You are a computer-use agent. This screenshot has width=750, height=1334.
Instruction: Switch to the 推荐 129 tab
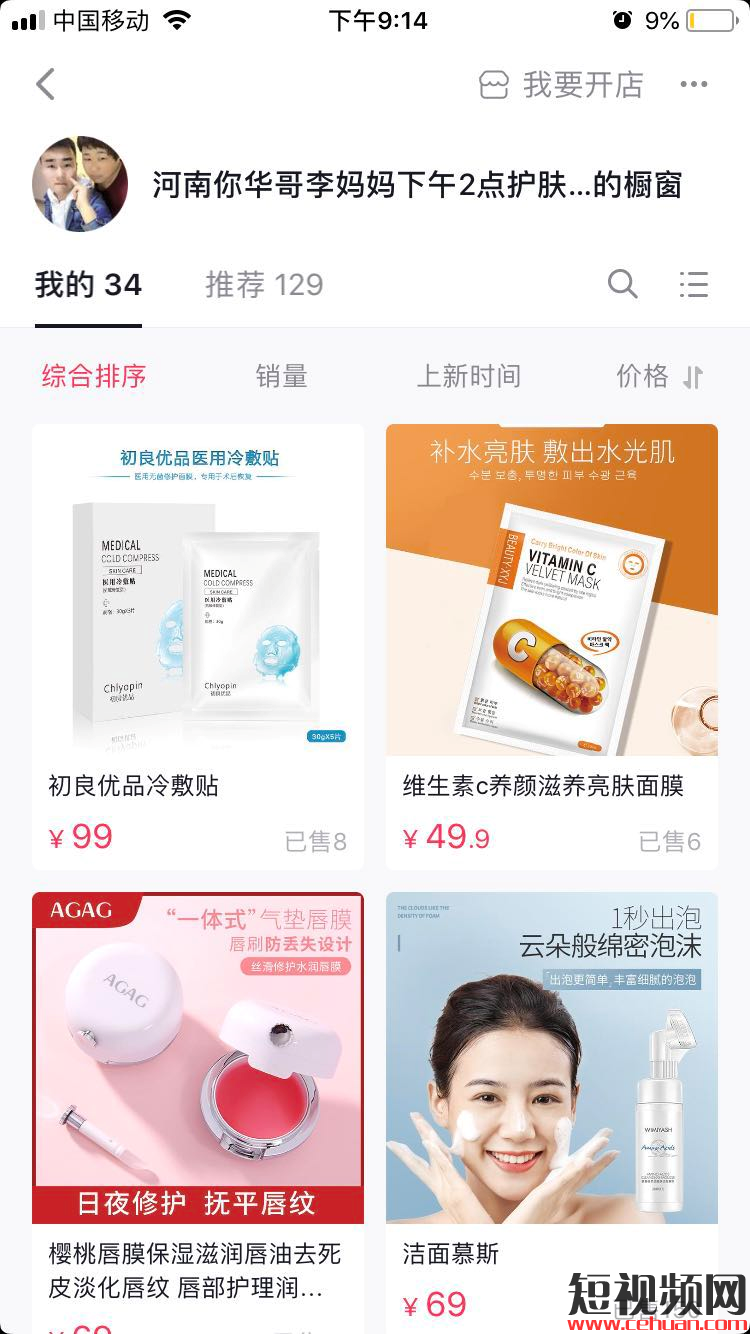coord(264,285)
